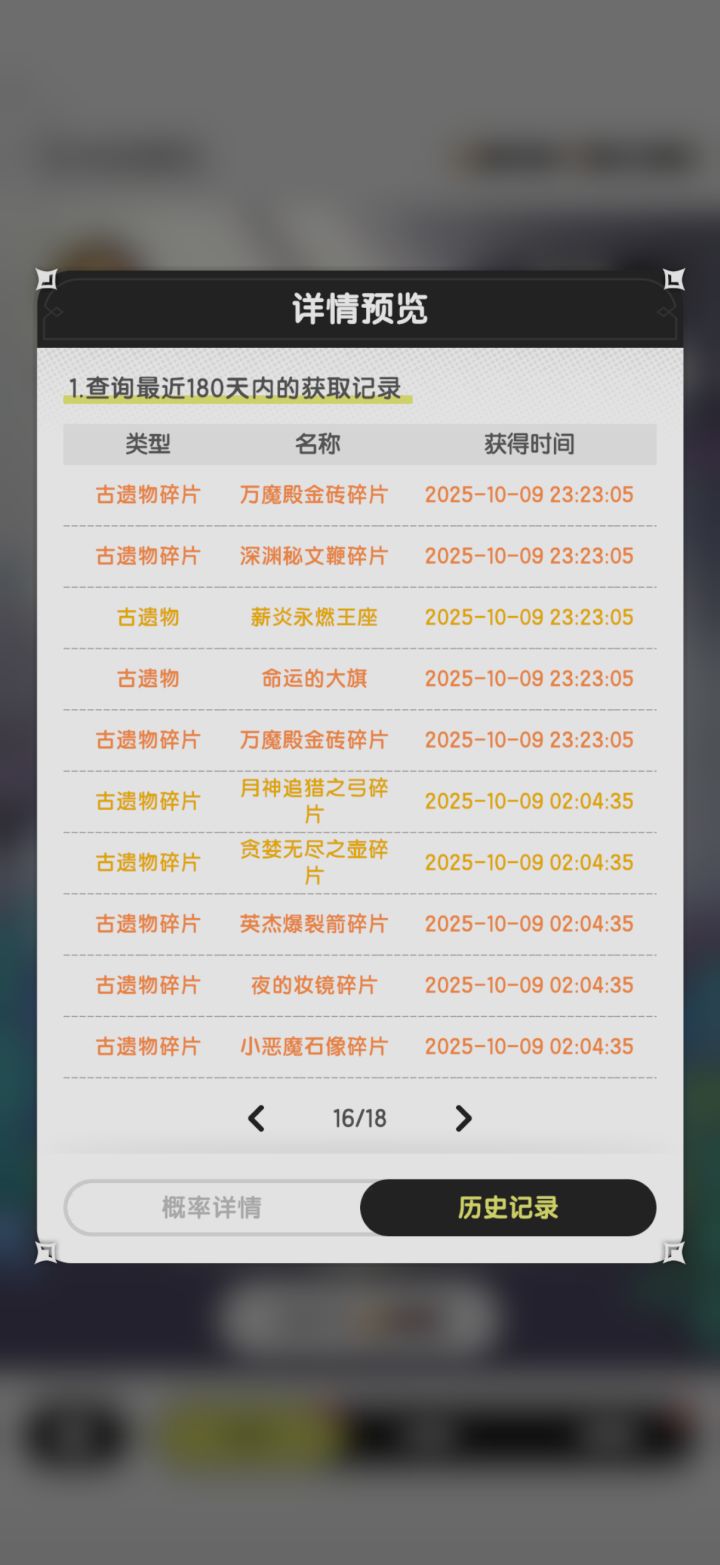This screenshot has height=1565, width=720.
Task: Click the bottom-right corner ornament of the dialog
Action: [x=675, y=1251]
